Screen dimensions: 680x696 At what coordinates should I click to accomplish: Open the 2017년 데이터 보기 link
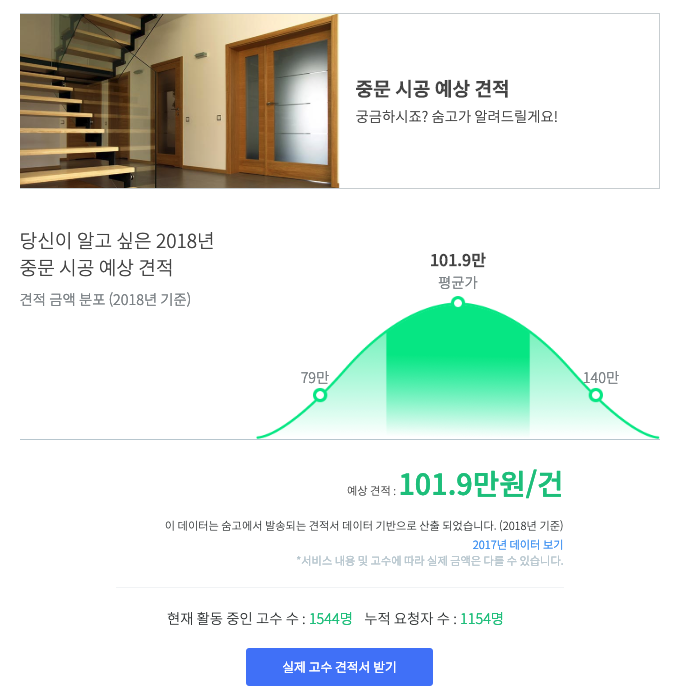(x=517, y=544)
